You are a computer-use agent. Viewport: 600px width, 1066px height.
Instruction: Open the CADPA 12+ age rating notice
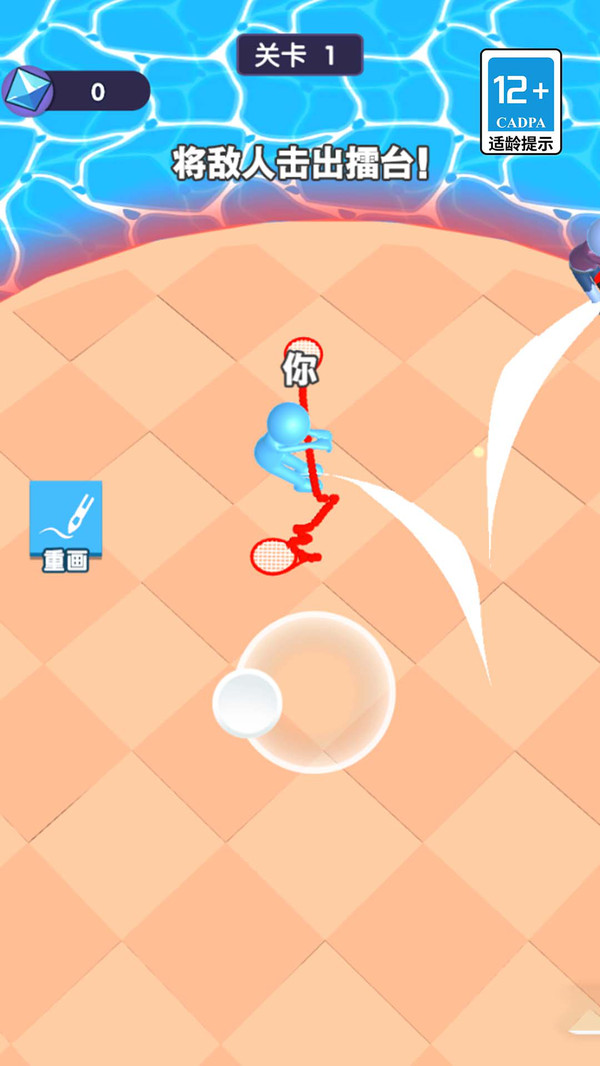(520, 102)
